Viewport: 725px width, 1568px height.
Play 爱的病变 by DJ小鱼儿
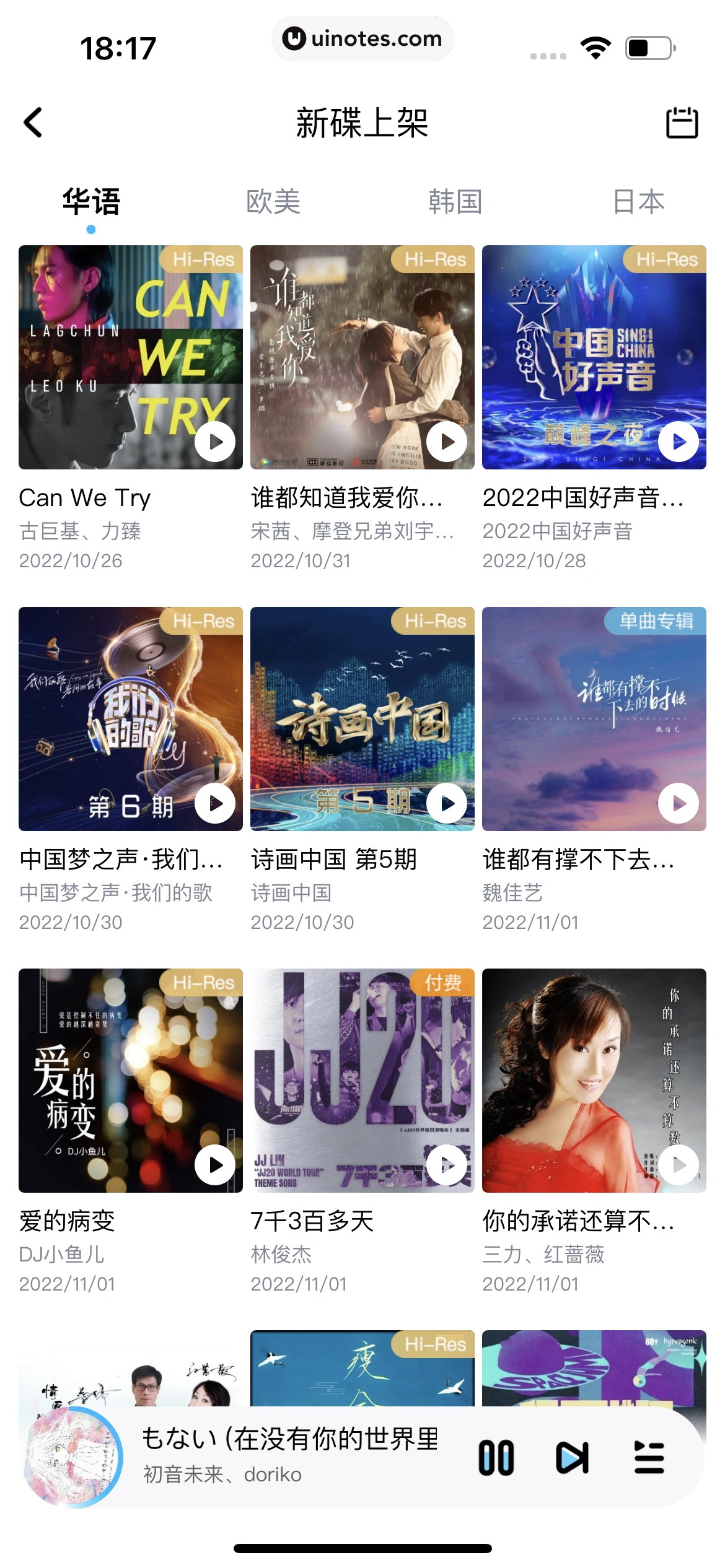(x=215, y=1165)
